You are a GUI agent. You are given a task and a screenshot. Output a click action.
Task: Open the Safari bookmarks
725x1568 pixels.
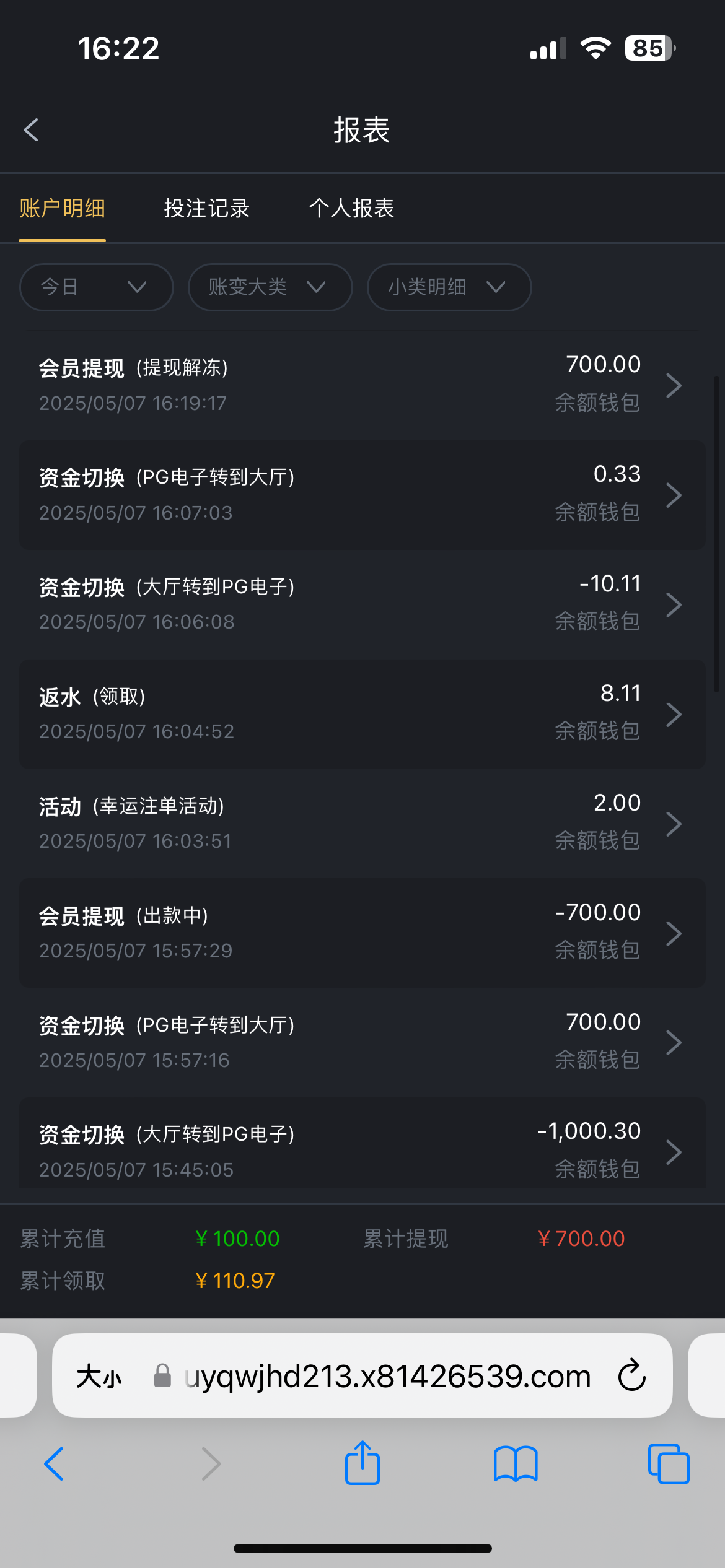516,1464
